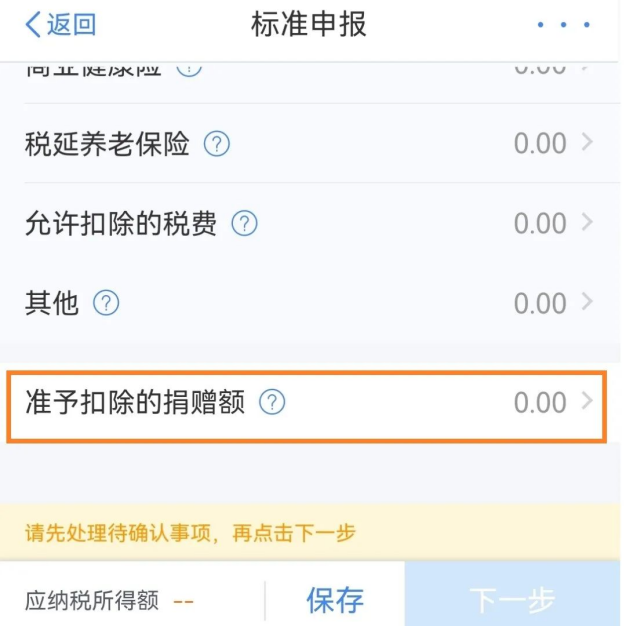The width and height of the screenshot is (627, 627).
Task: Continue with 下一步 button
Action: (512, 600)
